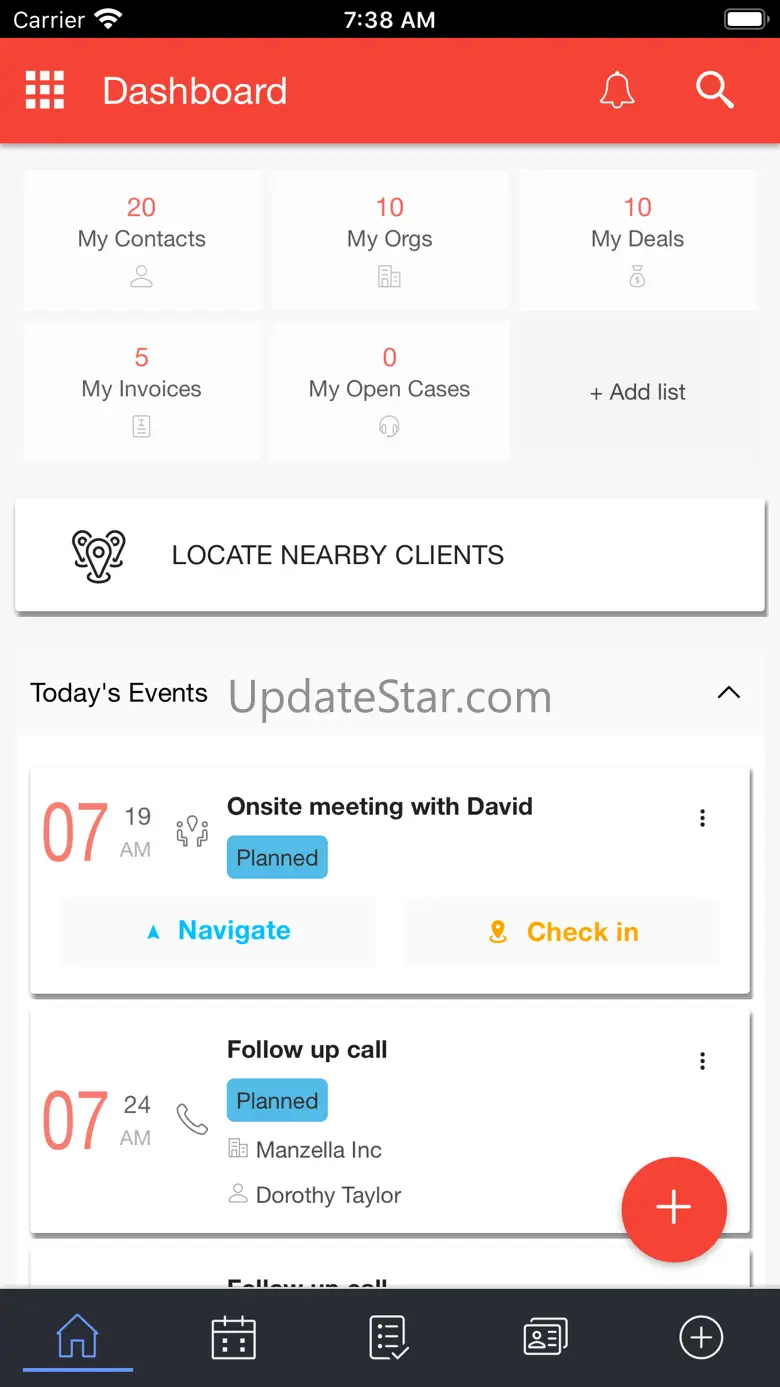
Task: Open Locate Nearby Clients
Action: pyautogui.click(x=390, y=555)
